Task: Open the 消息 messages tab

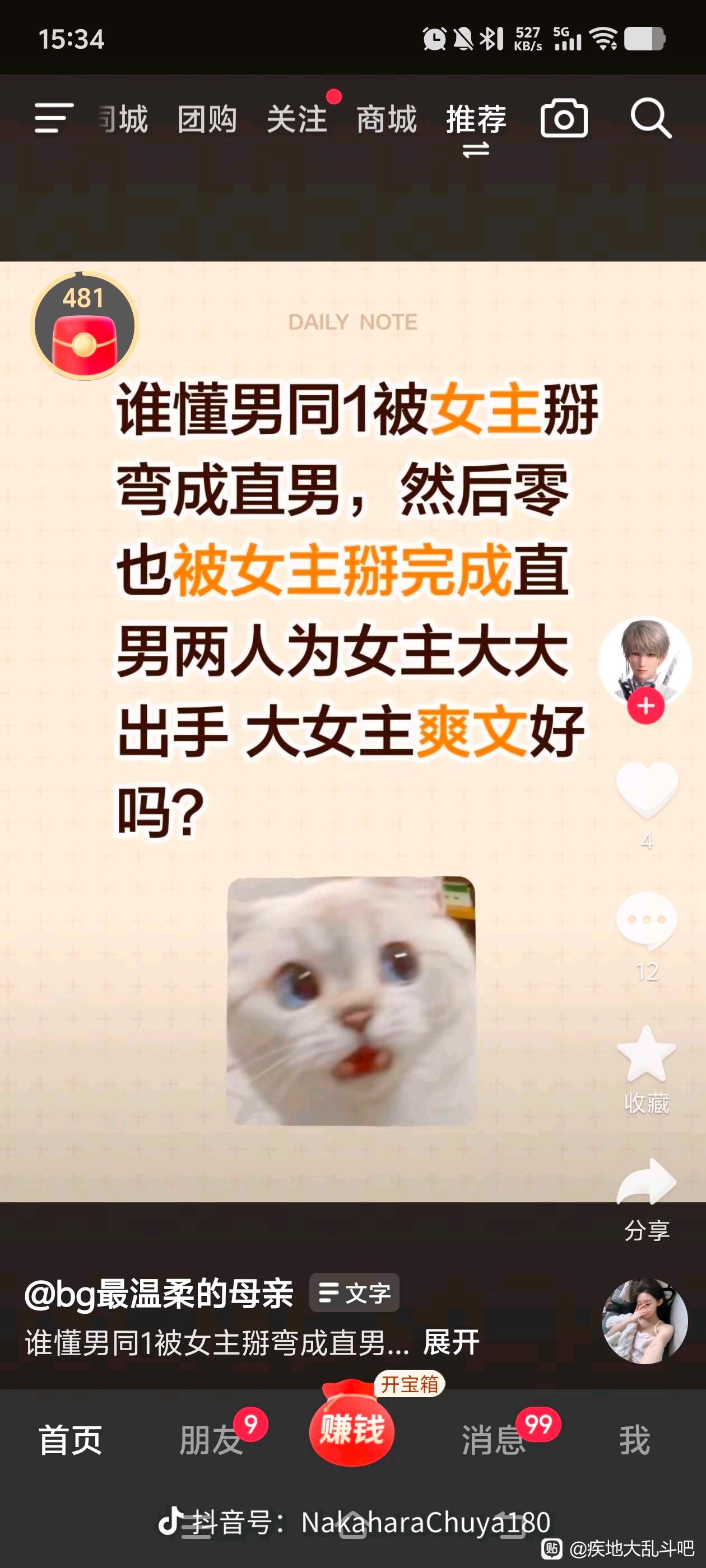Action: click(x=494, y=1440)
